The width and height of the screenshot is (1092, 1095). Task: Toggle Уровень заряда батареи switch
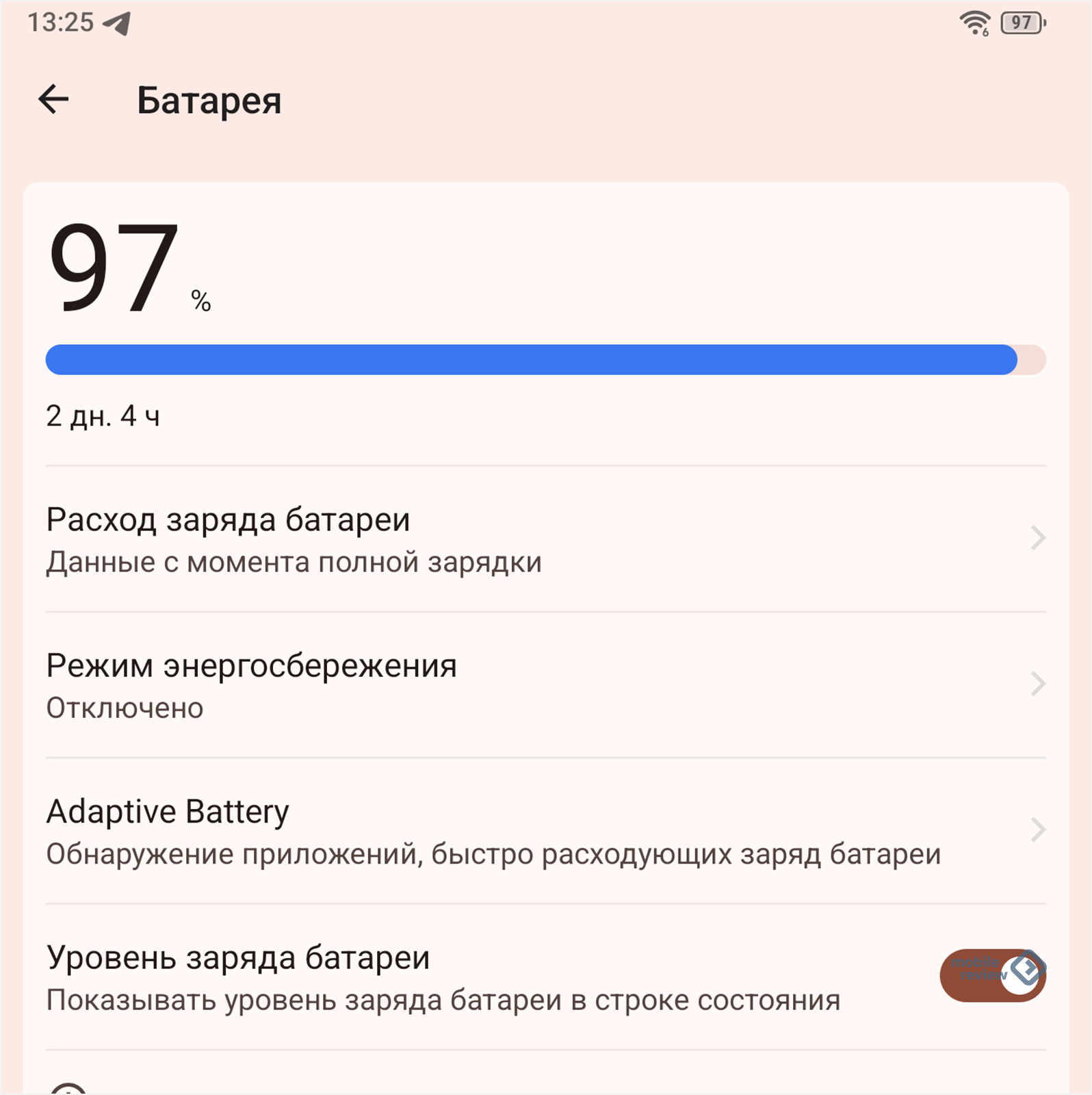[991, 975]
